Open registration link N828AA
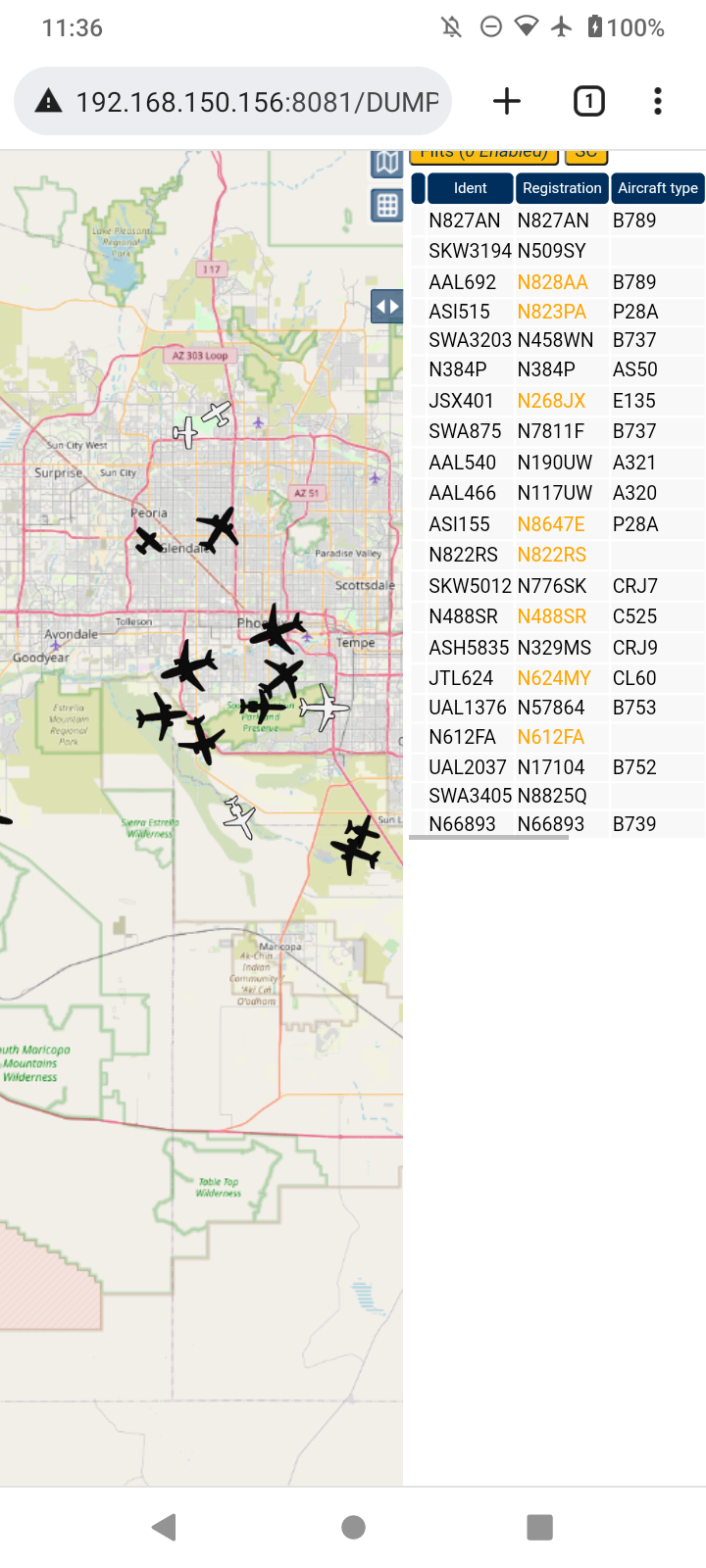 coord(553,282)
